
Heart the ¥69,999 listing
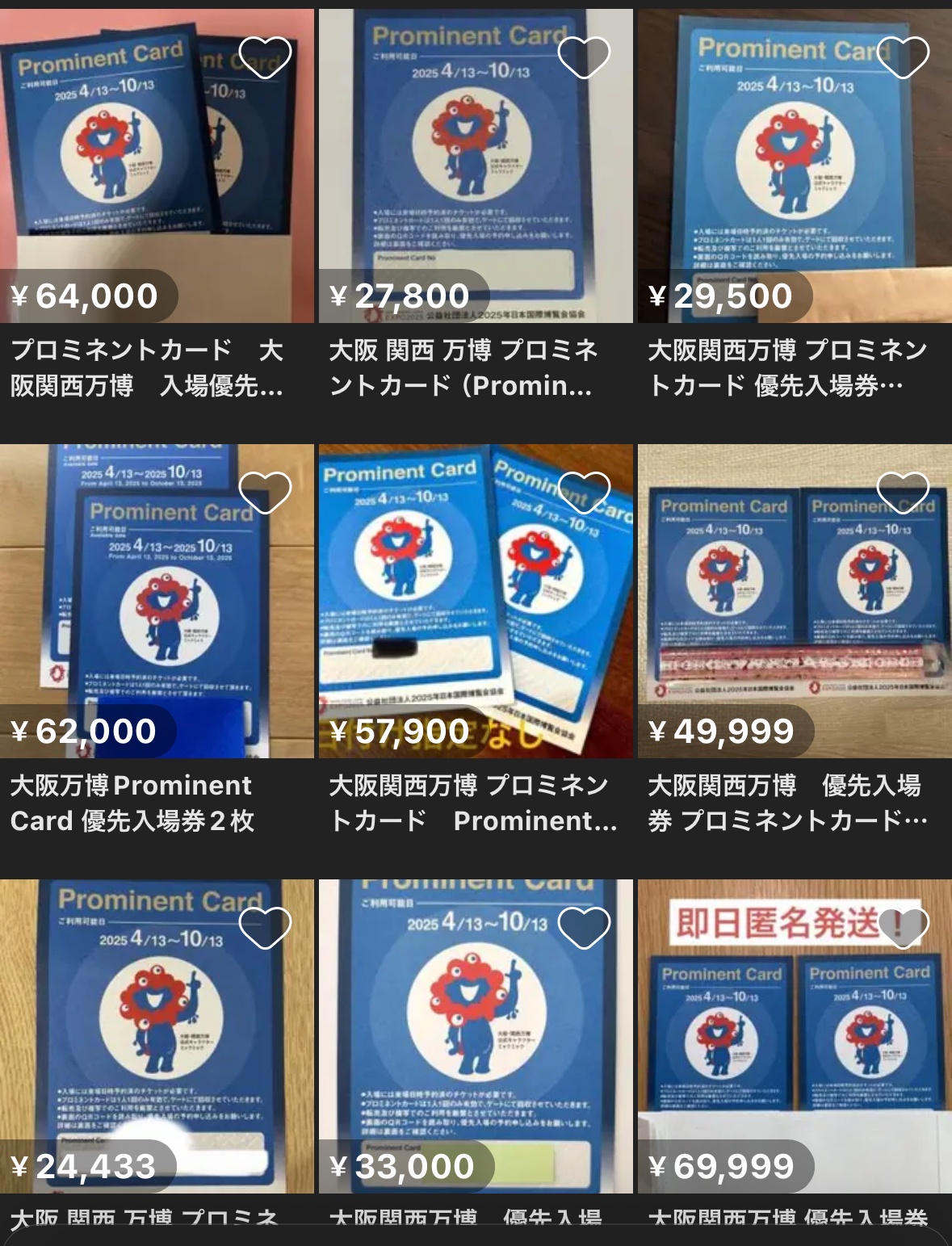click(x=903, y=928)
